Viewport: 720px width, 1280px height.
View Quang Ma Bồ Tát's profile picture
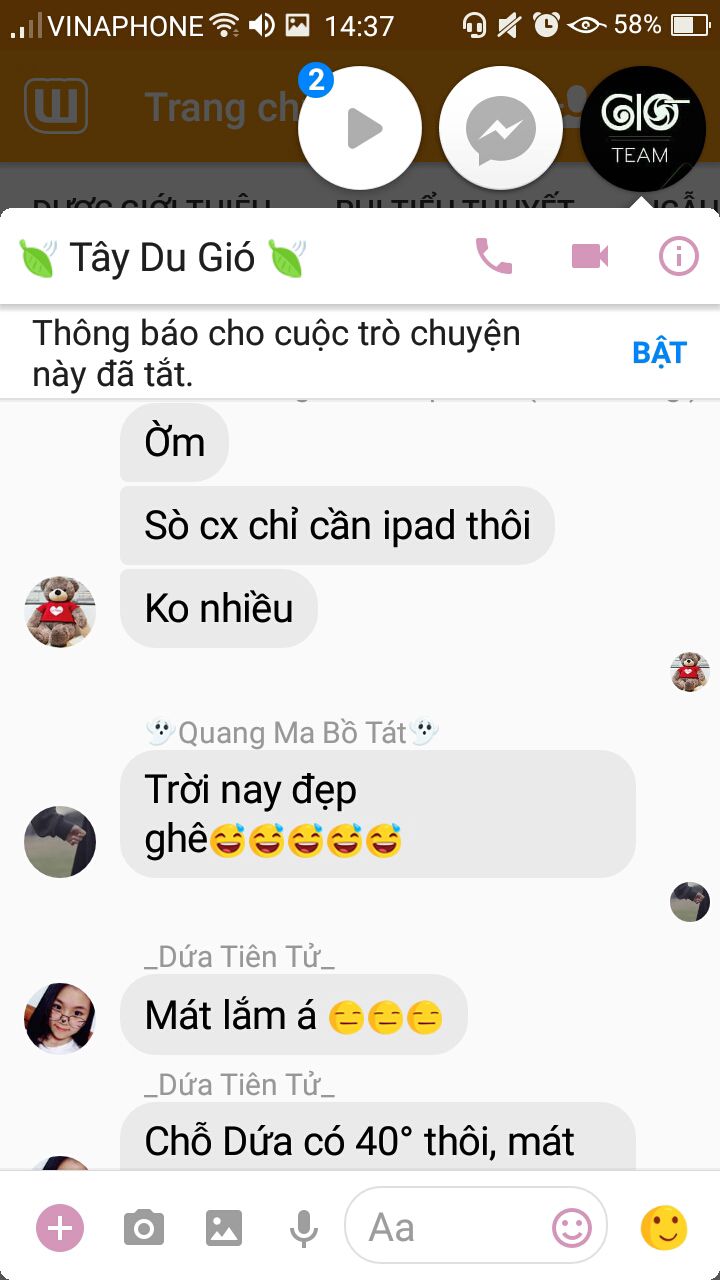coord(60,842)
